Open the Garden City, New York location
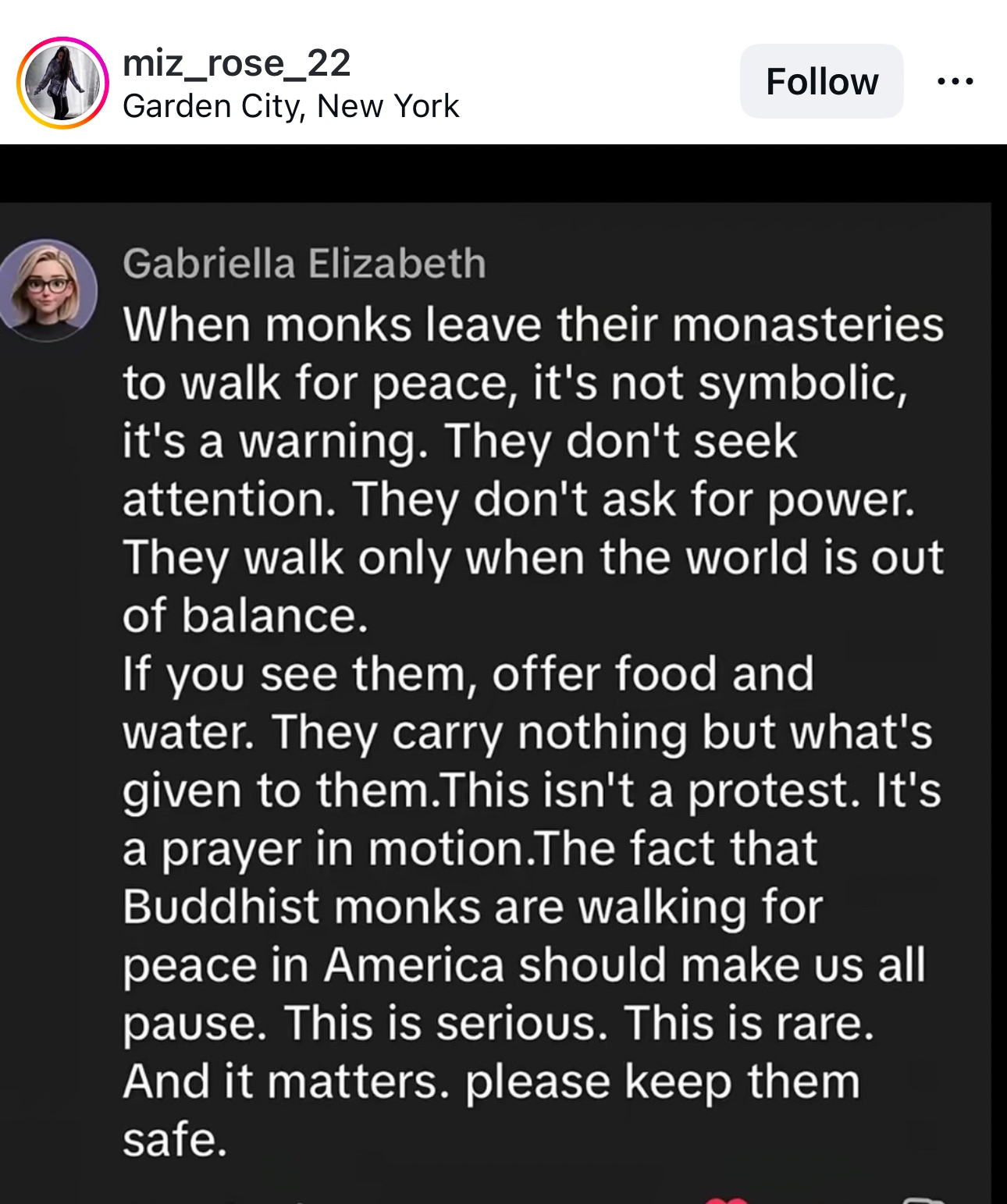The image size is (1007, 1204). point(290,106)
